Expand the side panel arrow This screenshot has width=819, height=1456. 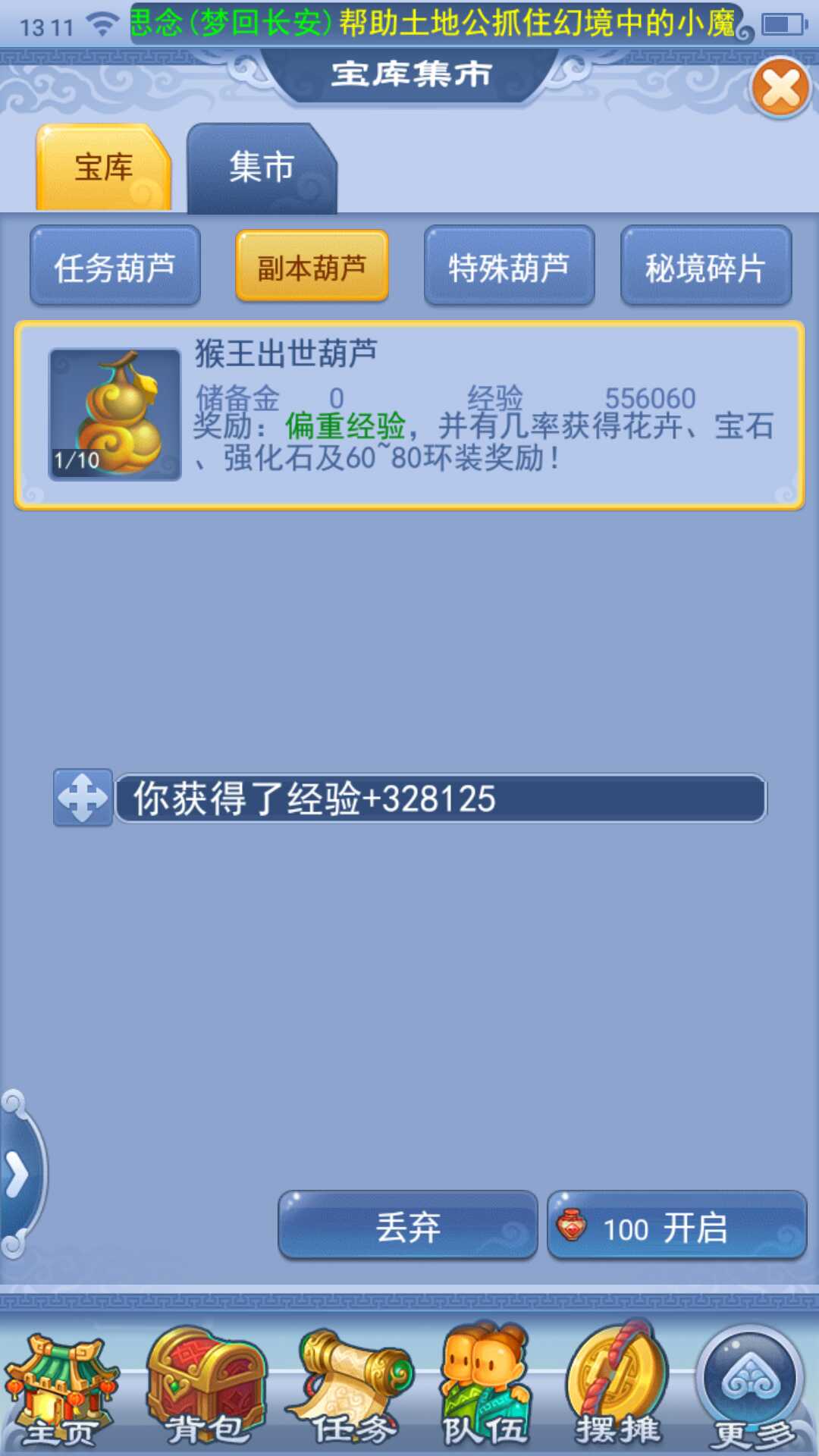[17, 1175]
